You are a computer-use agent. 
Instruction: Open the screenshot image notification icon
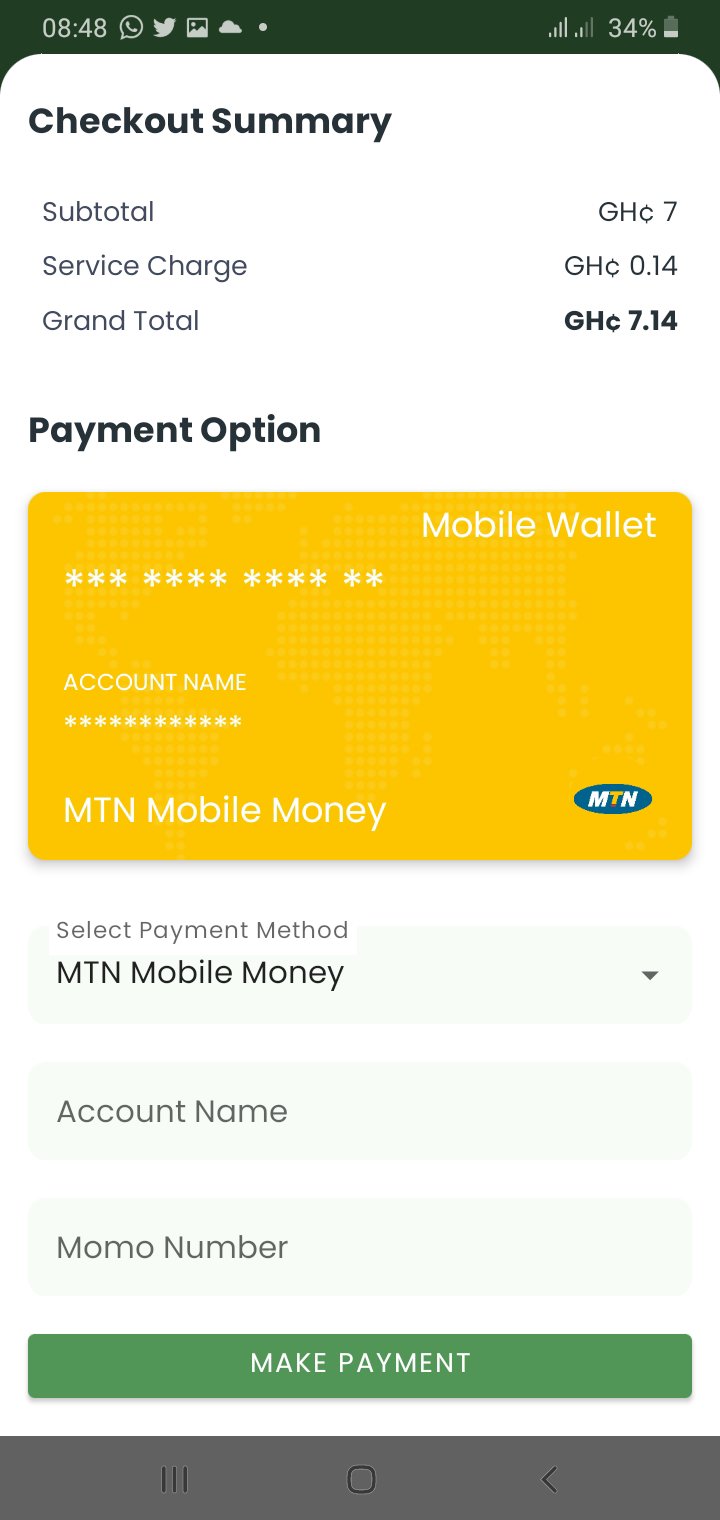(197, 27)
